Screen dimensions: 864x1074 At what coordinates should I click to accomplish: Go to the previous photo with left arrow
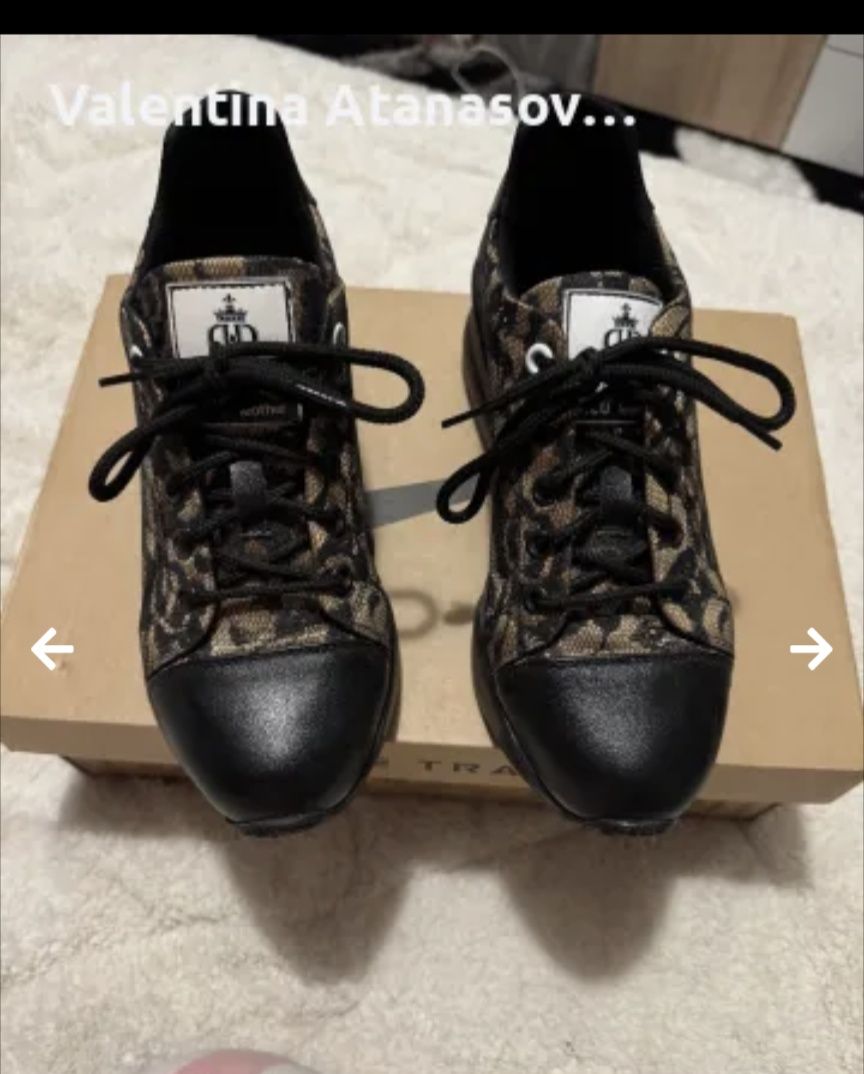[52, 649]
